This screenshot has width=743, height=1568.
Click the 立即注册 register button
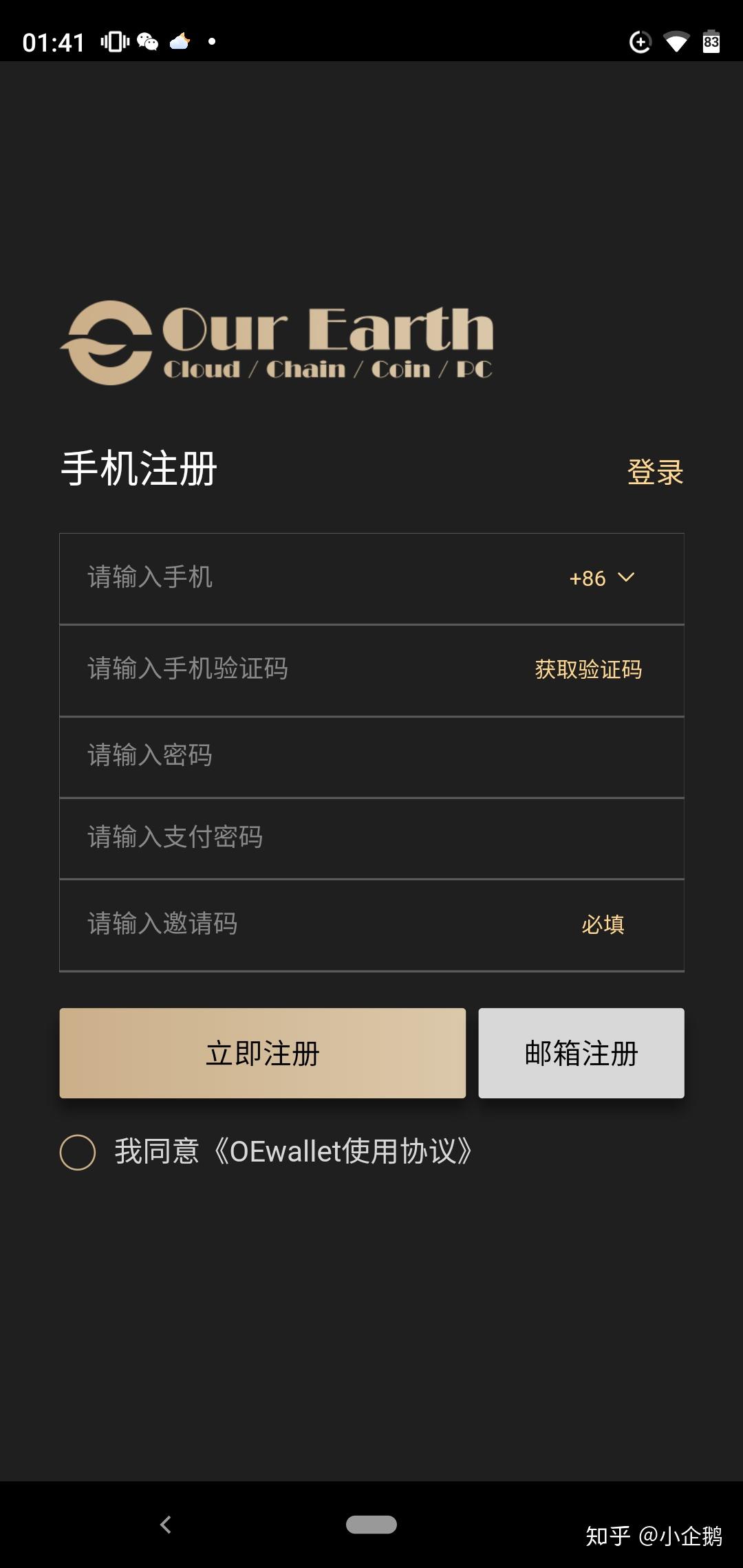tap(263, 1053)
